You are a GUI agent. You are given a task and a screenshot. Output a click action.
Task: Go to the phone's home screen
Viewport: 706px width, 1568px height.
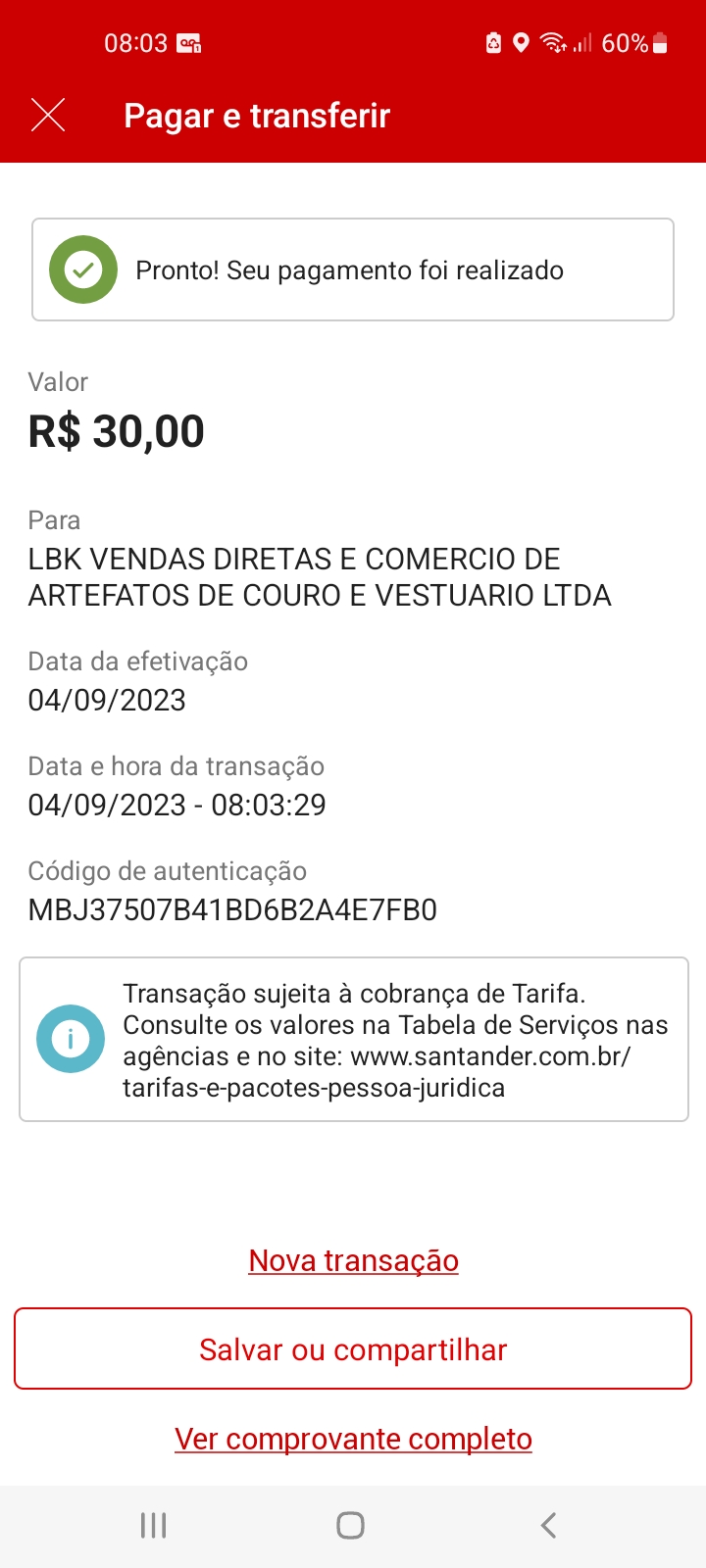(350, 1525)
